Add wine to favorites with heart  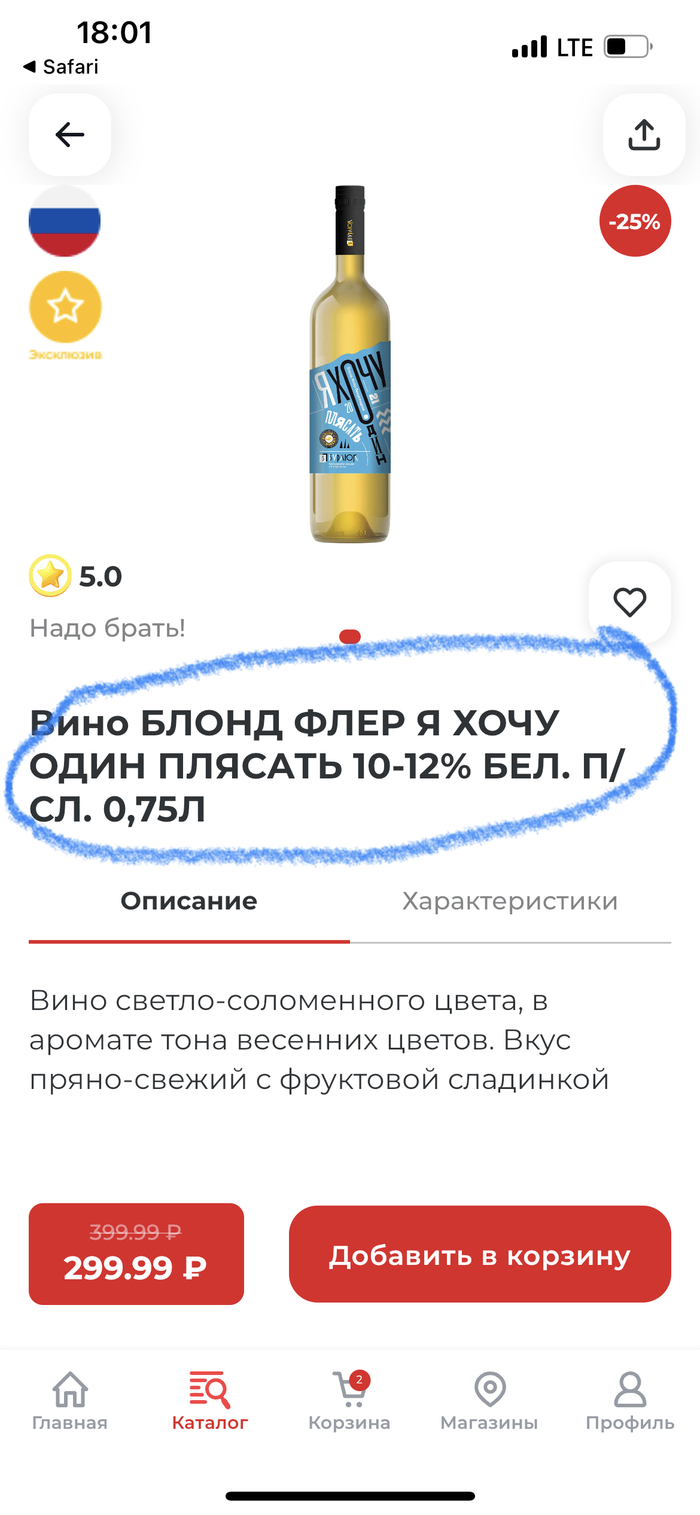(629, 602)
